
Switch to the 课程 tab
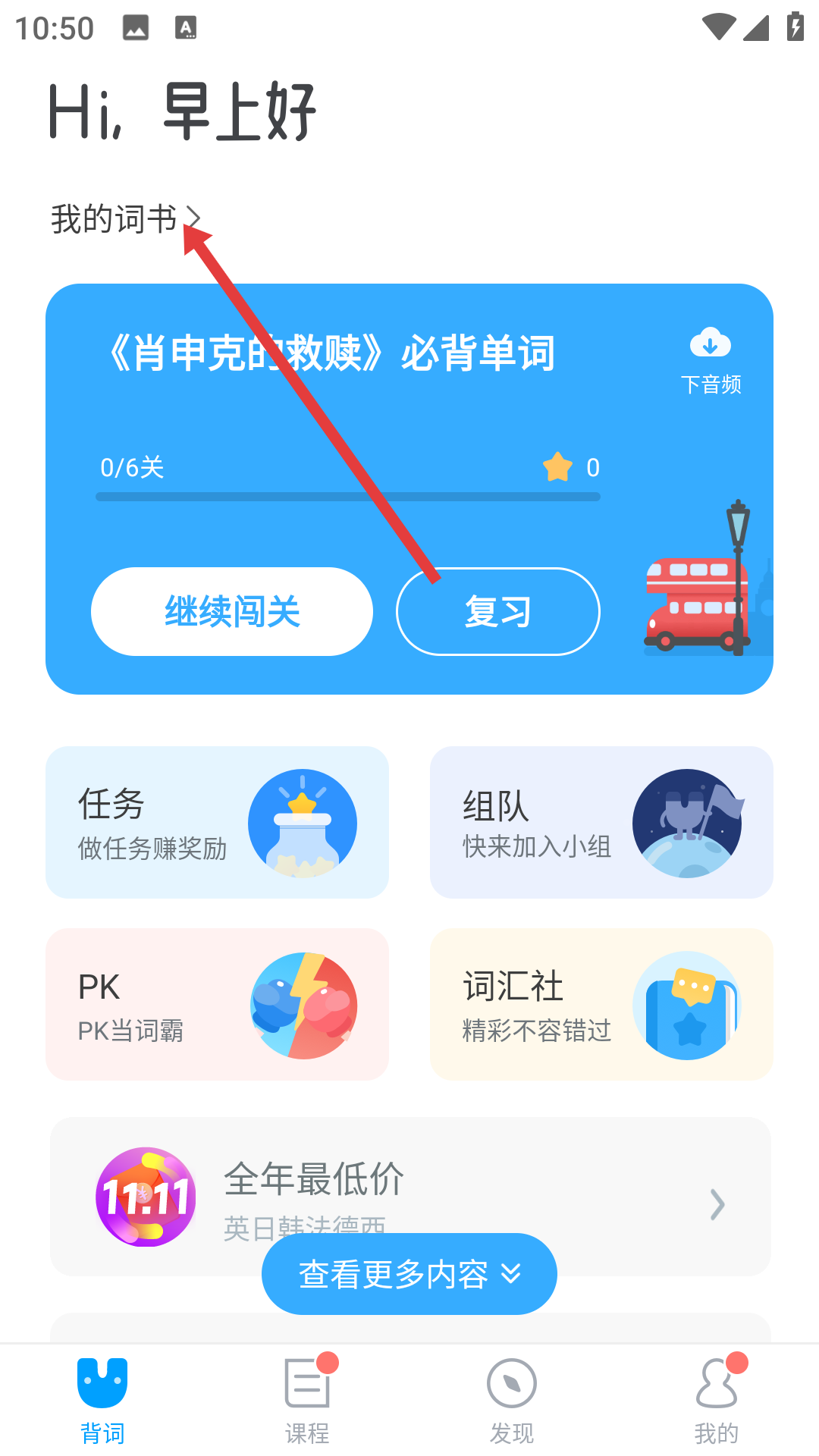pos(307,1400)
